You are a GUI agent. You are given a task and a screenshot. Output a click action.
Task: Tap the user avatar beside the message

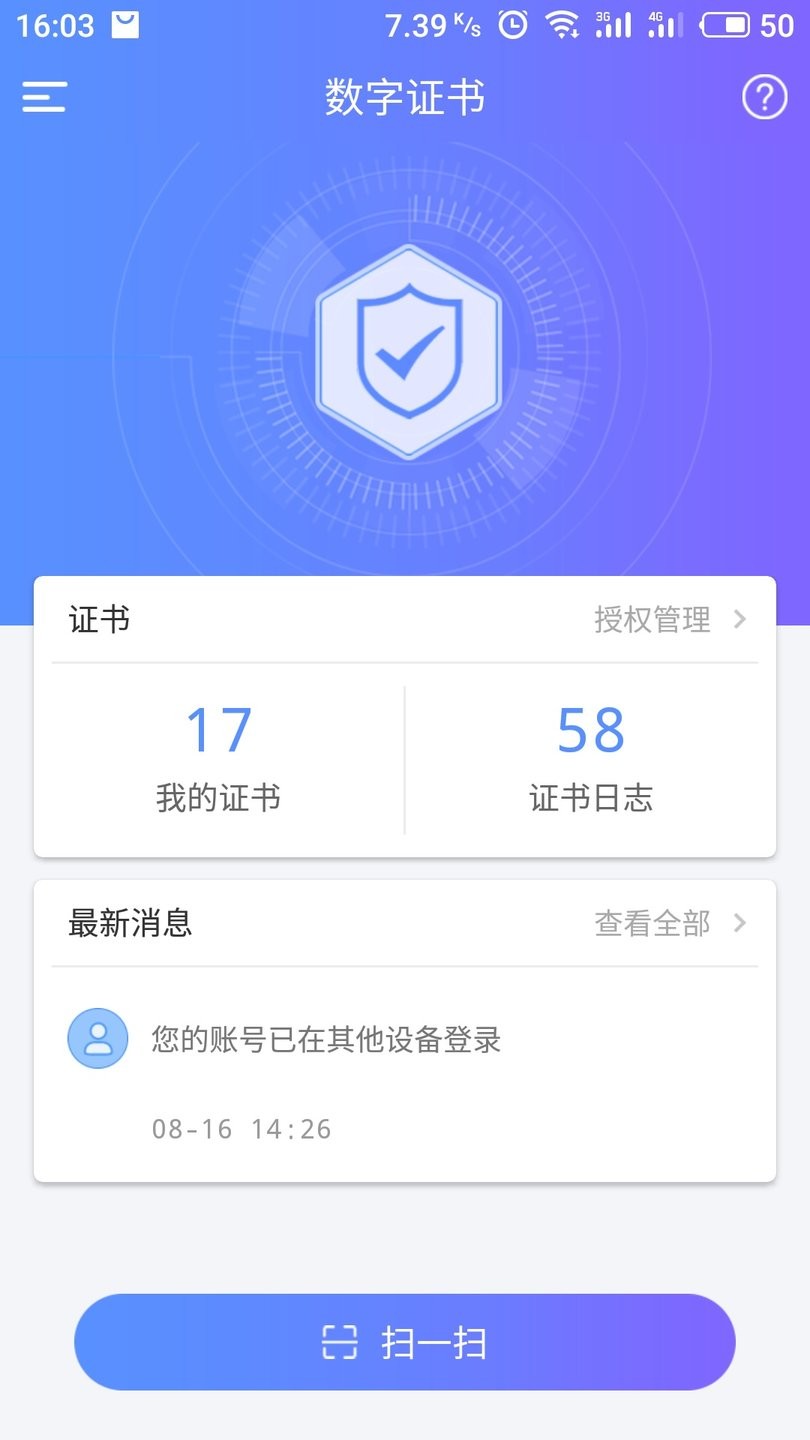pos(97,1038)
